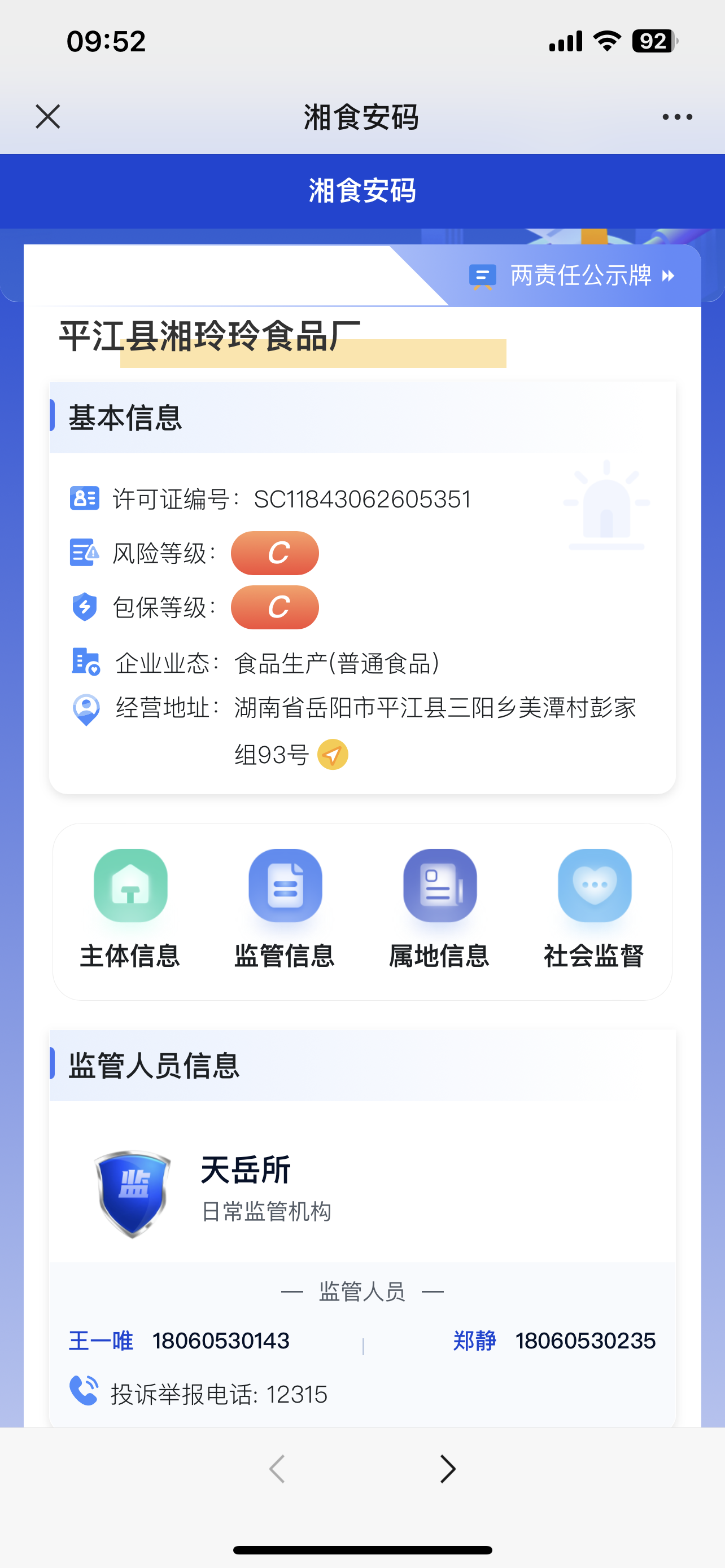
Task: Dial 郑静's number 18060530235
Action: [x=585, y=1341]
